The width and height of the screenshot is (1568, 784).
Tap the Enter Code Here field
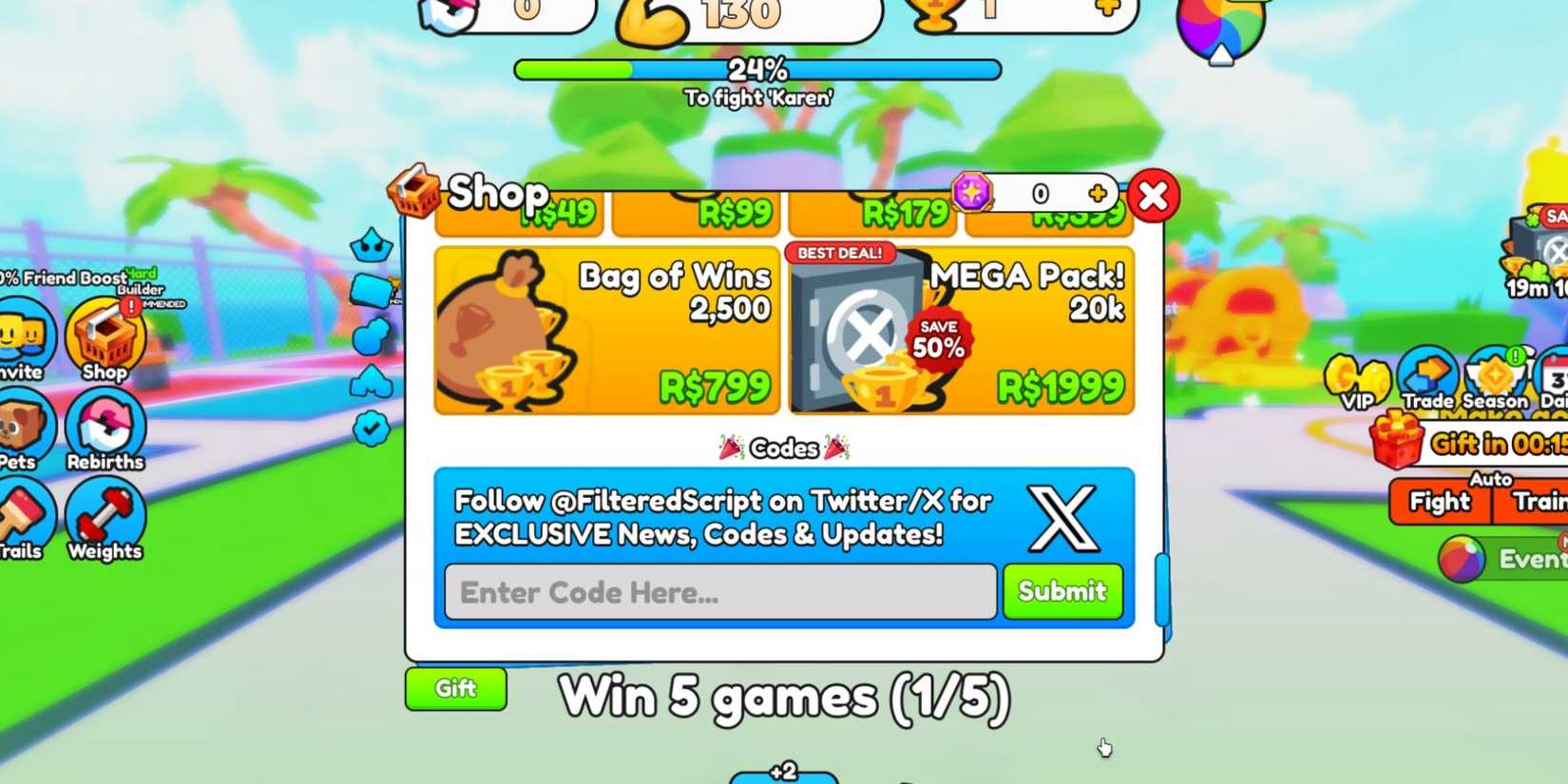click(720, 592)
